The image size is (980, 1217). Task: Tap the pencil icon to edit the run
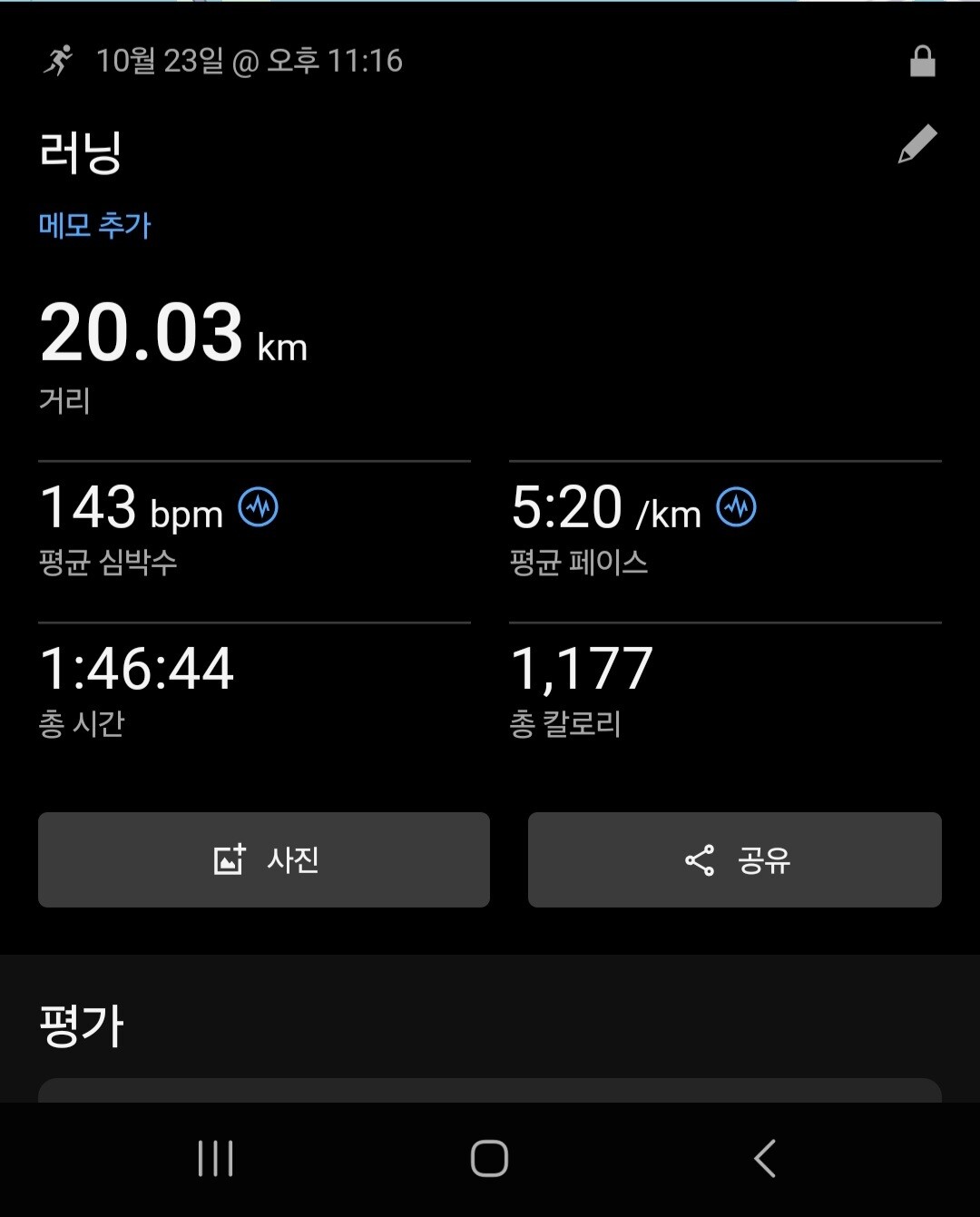[917, 144]
